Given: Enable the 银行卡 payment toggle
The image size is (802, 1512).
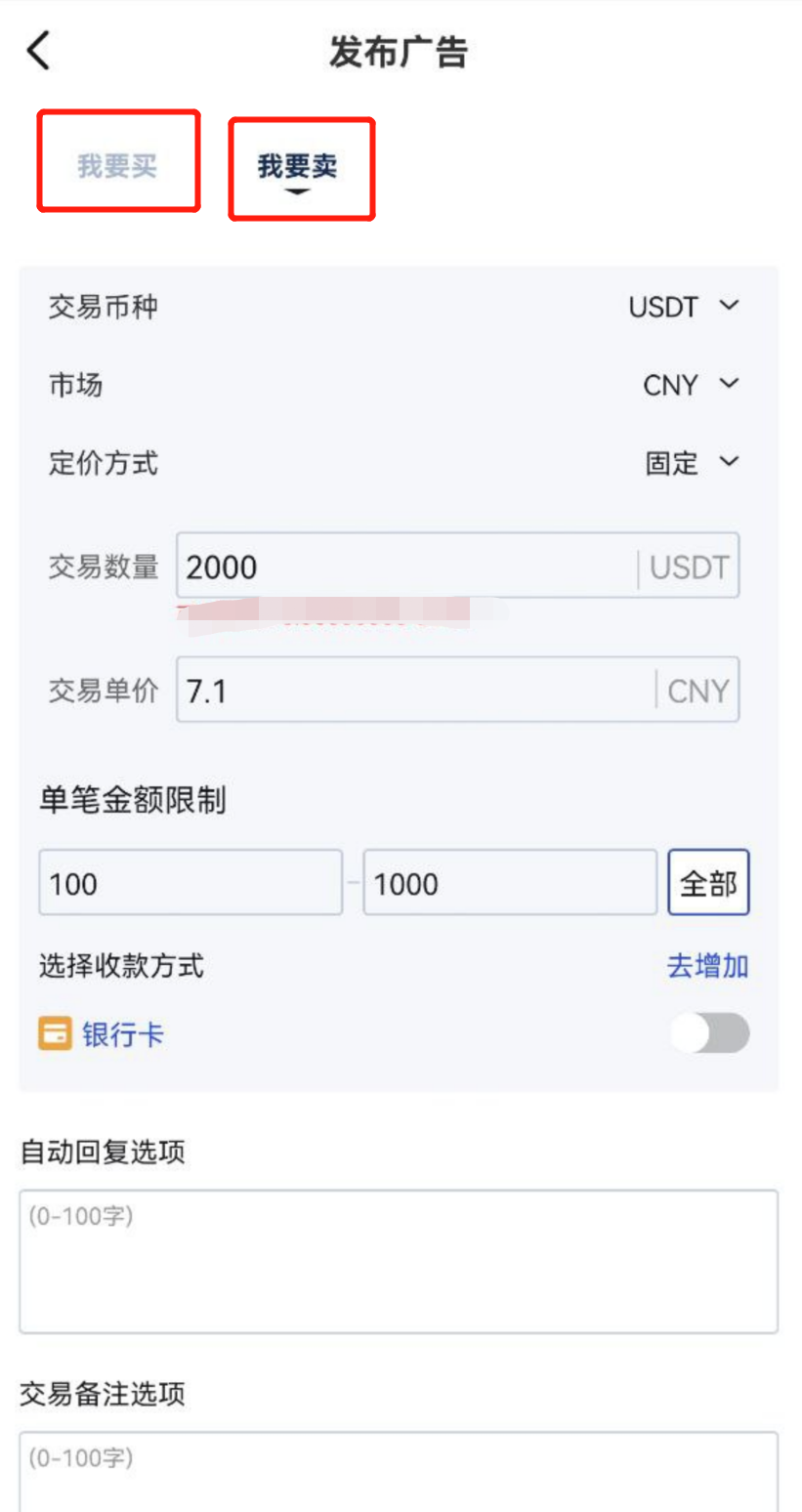Looking at the screenshot, I should coord(710,1033).
